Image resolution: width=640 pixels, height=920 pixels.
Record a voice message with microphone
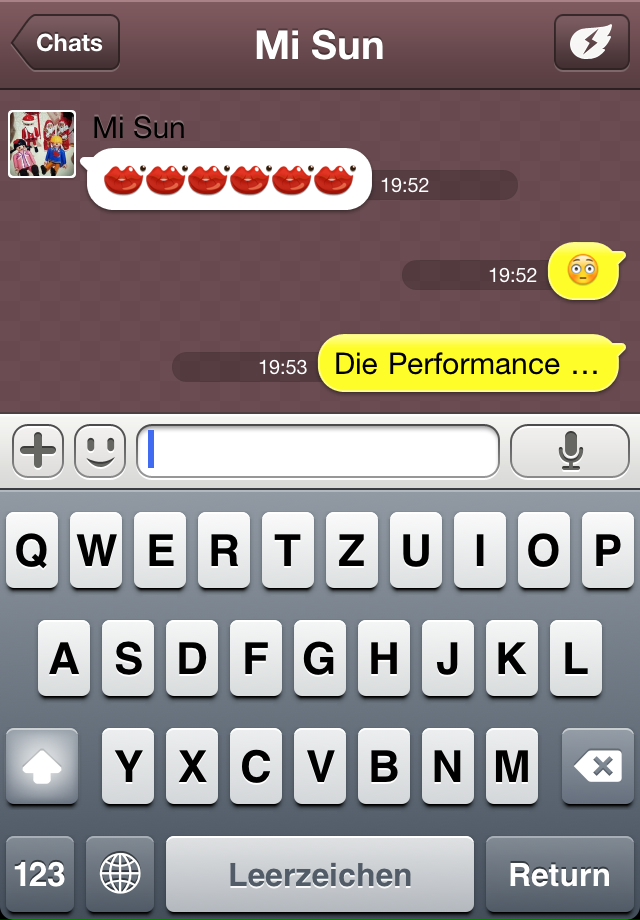pos(571,452)
